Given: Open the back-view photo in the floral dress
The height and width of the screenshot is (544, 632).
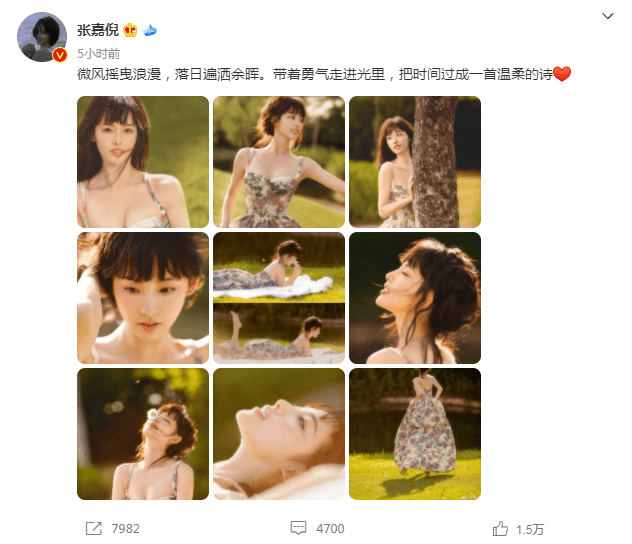Looking at the screenshot, I should click(x=415, y=433).
